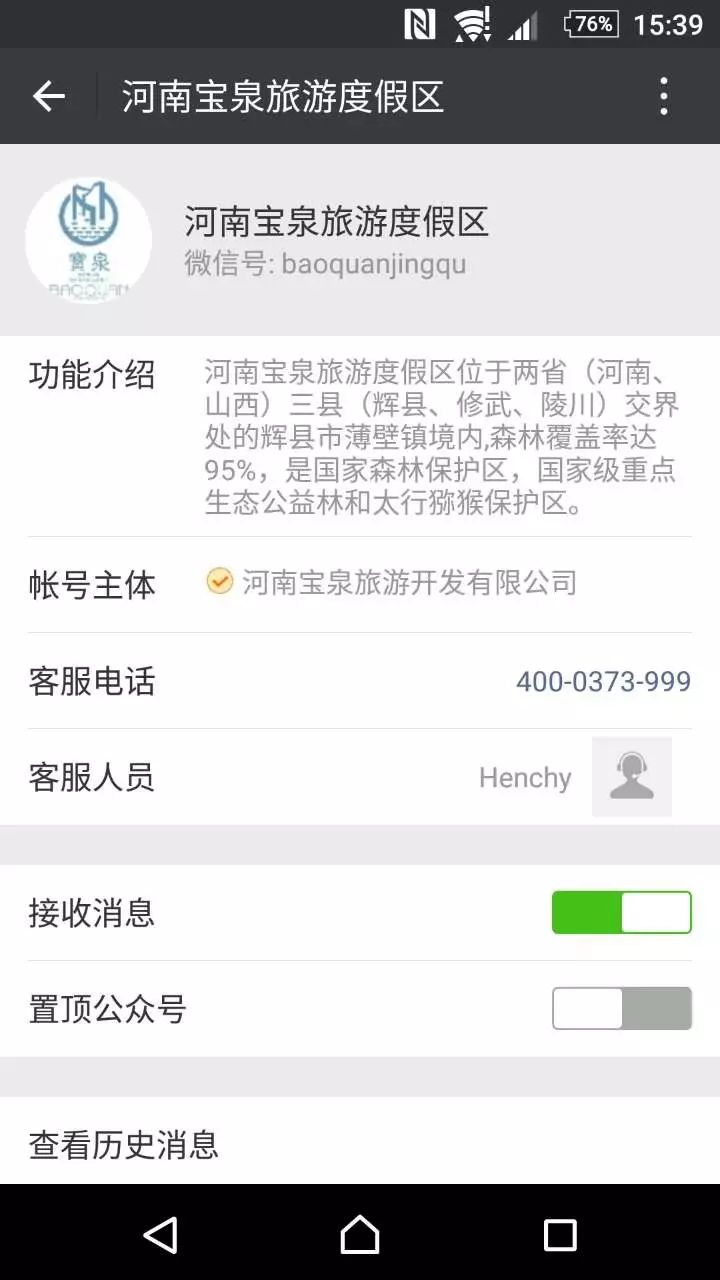Go back using the top-left arrow

48,96
